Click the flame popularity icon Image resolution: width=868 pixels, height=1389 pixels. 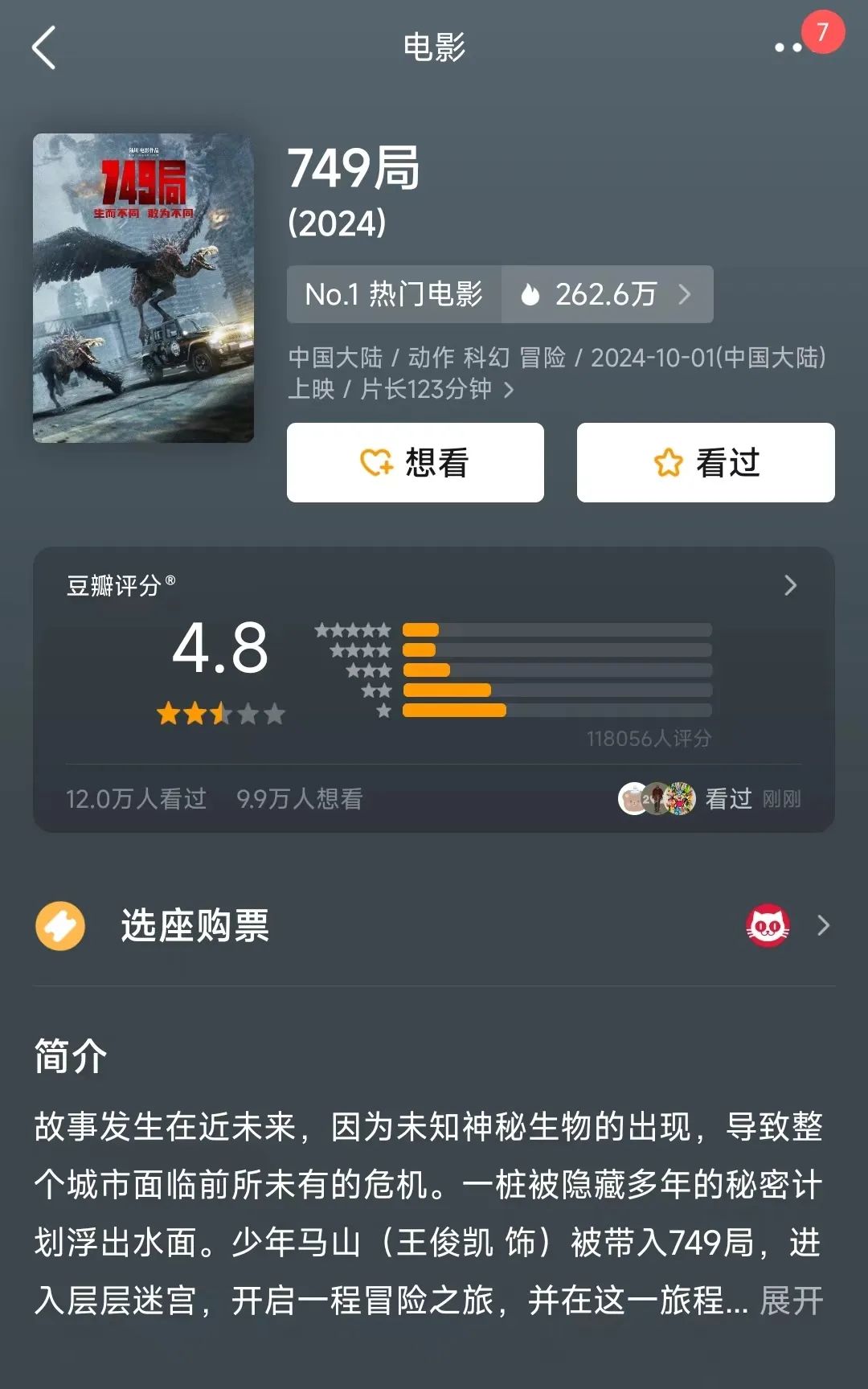tap(531, 295)
